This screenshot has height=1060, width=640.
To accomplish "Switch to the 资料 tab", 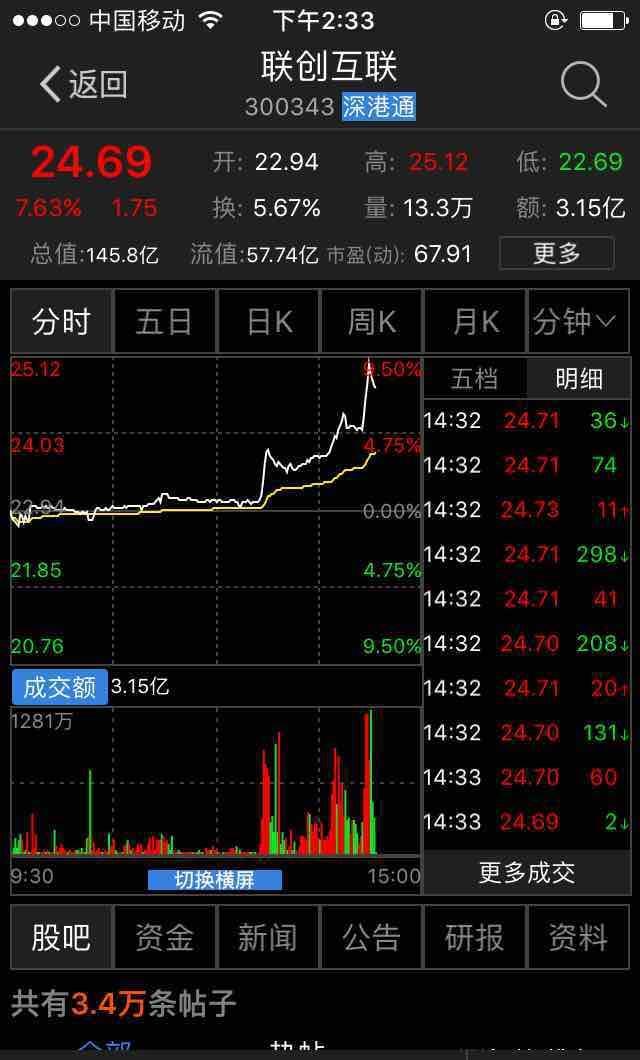I will pos(579,938).
